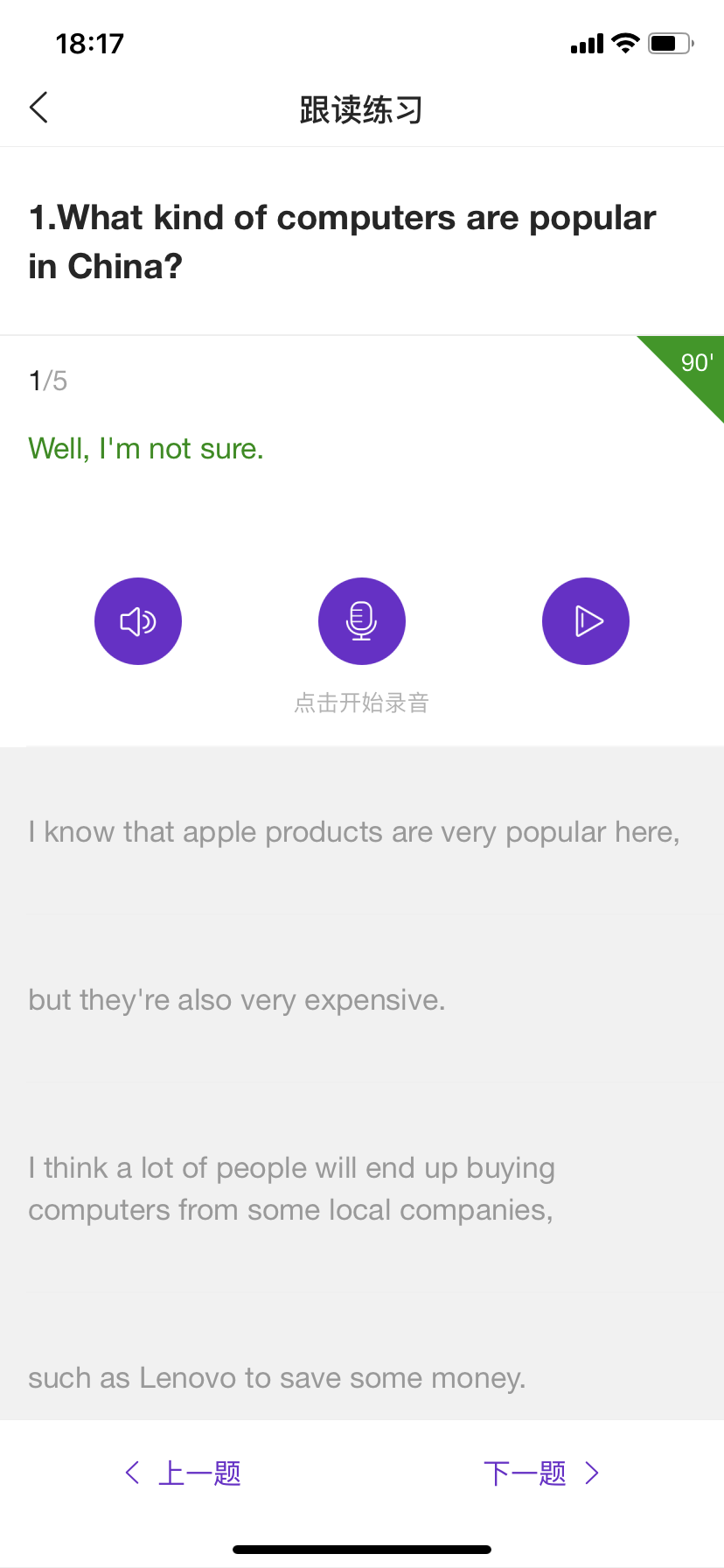Play the audio with the speaker icon
The image size is (724, 1568).
(x=137, y=620)
